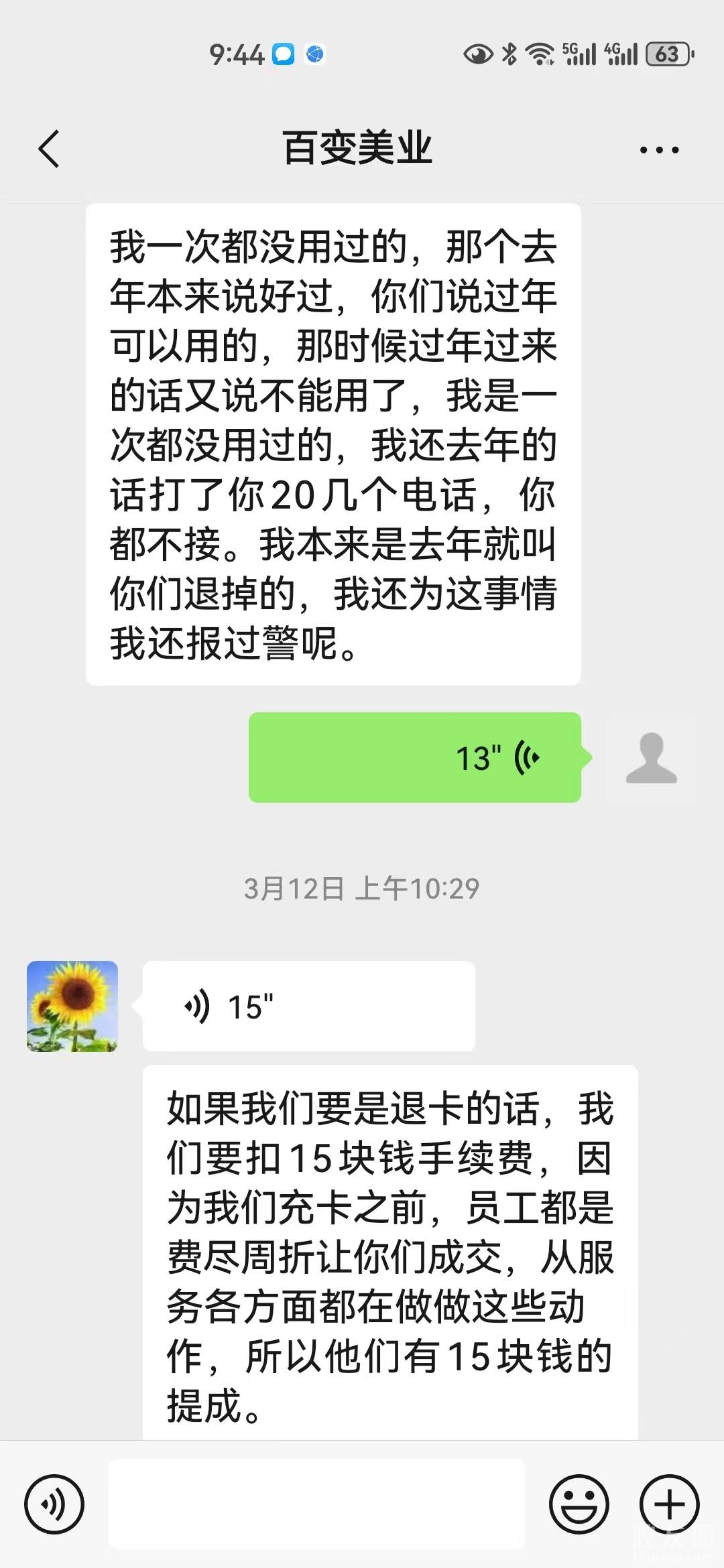
Task: Open my own gray avatar profile
Action: tap(651, 758)
